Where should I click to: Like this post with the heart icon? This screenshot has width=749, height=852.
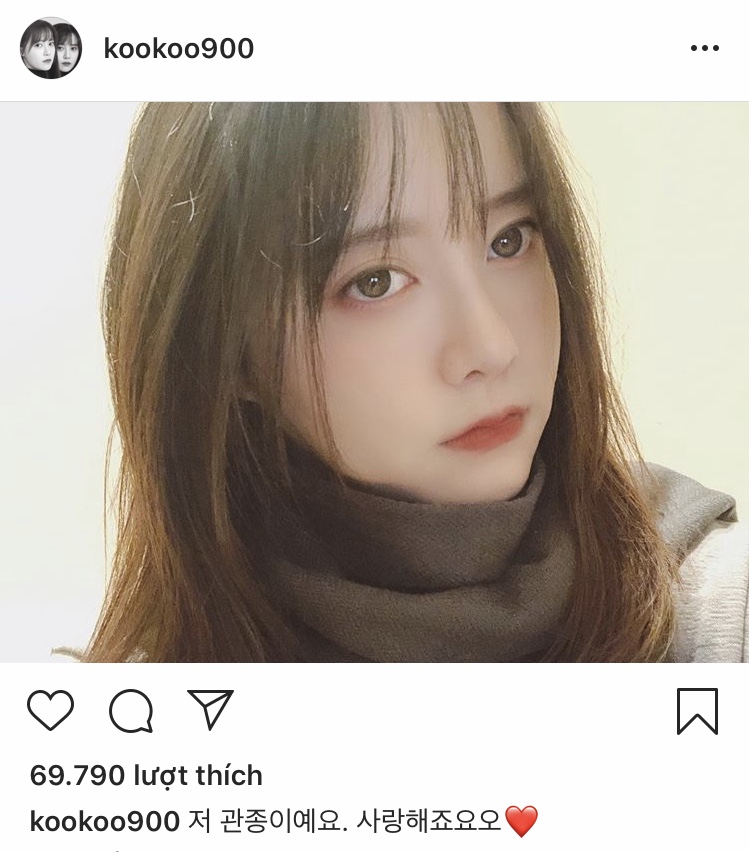coord(50,710)
